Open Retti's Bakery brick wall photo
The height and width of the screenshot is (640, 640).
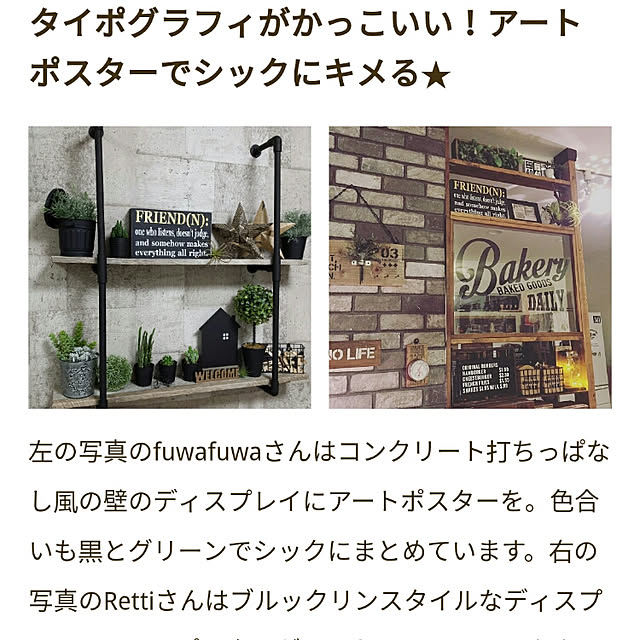coord(469,267)
